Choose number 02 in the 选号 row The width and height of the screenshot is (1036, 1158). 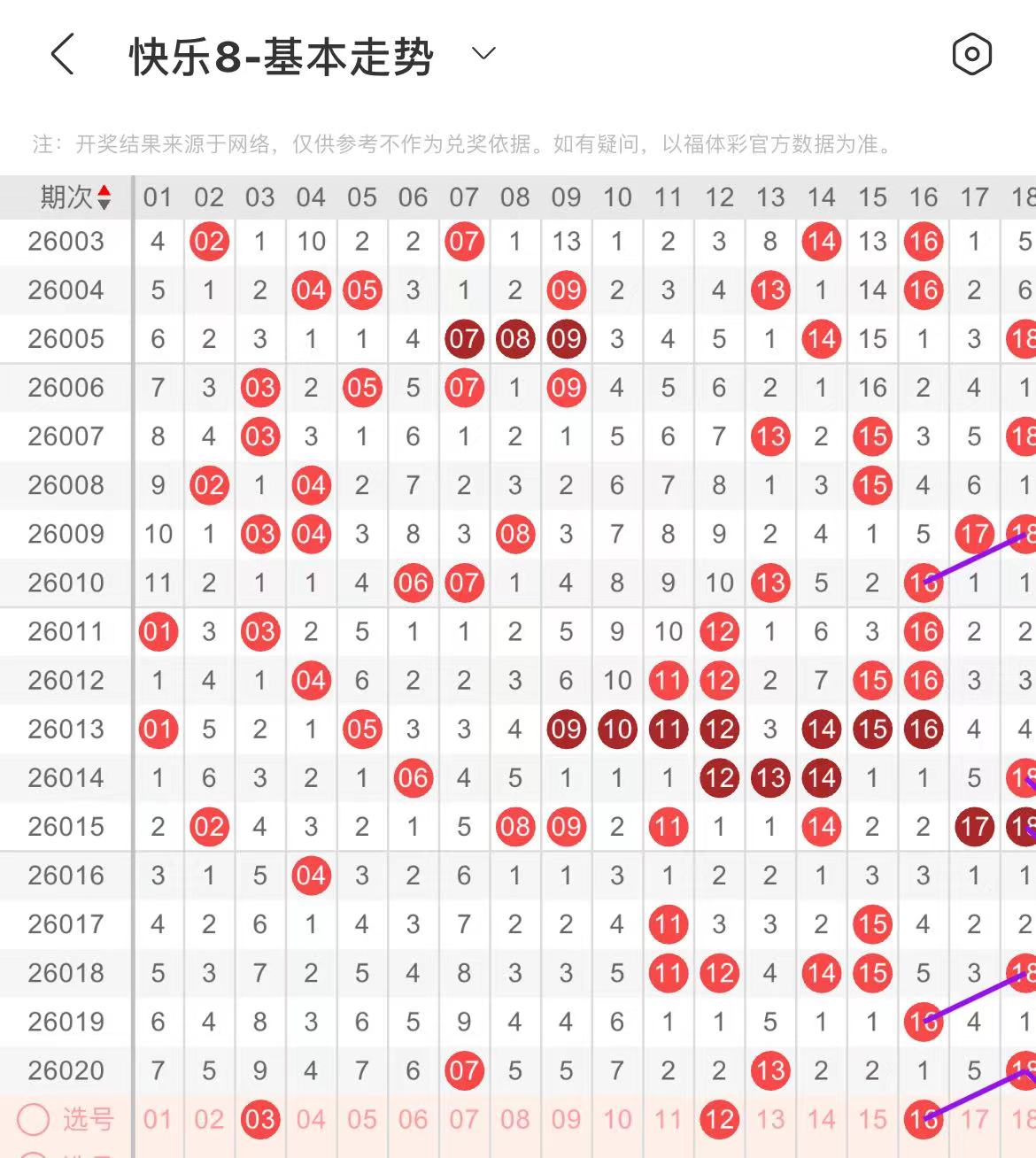[x=209, y=1119]
